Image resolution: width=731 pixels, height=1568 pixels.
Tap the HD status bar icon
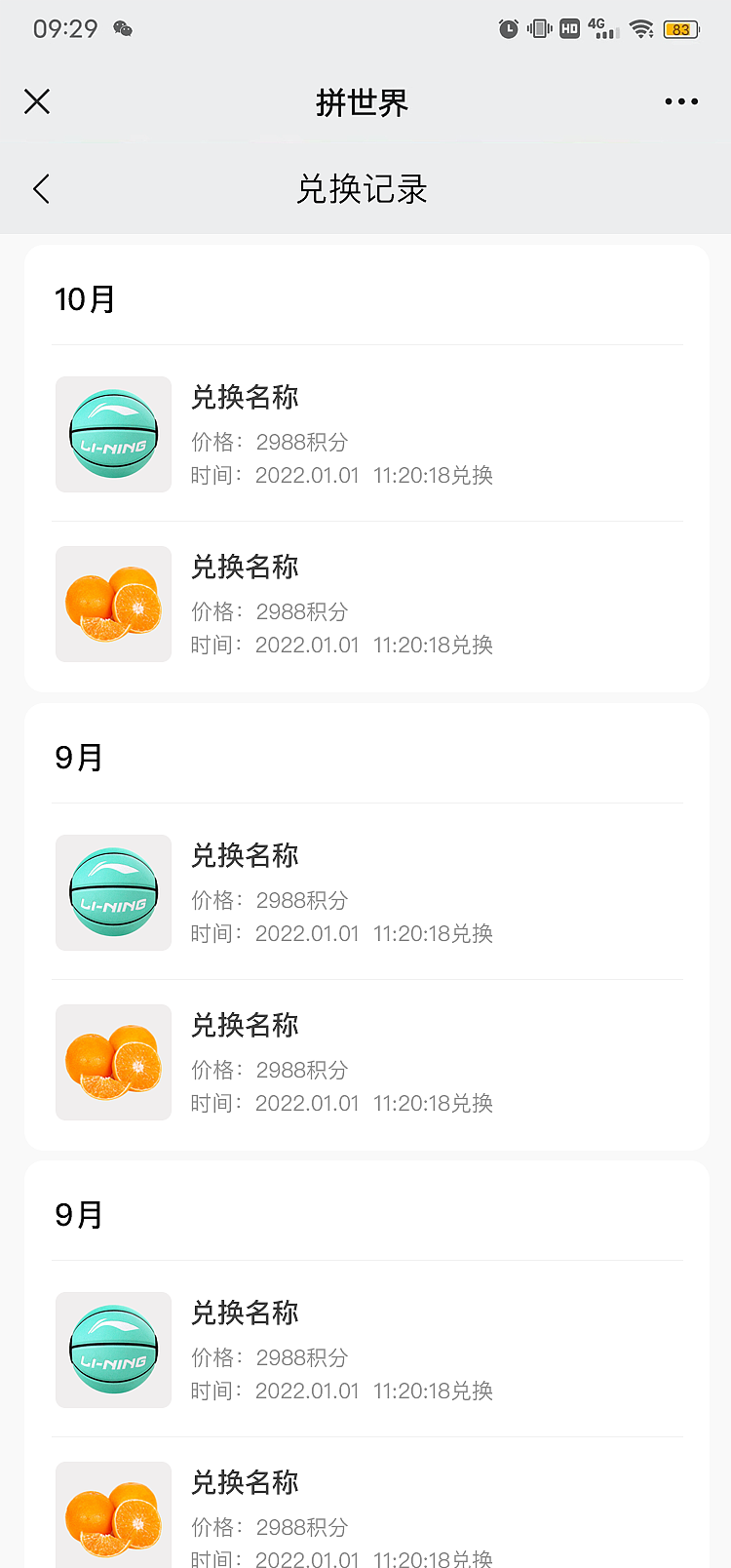pyautogui.click(x=569, y=29)
